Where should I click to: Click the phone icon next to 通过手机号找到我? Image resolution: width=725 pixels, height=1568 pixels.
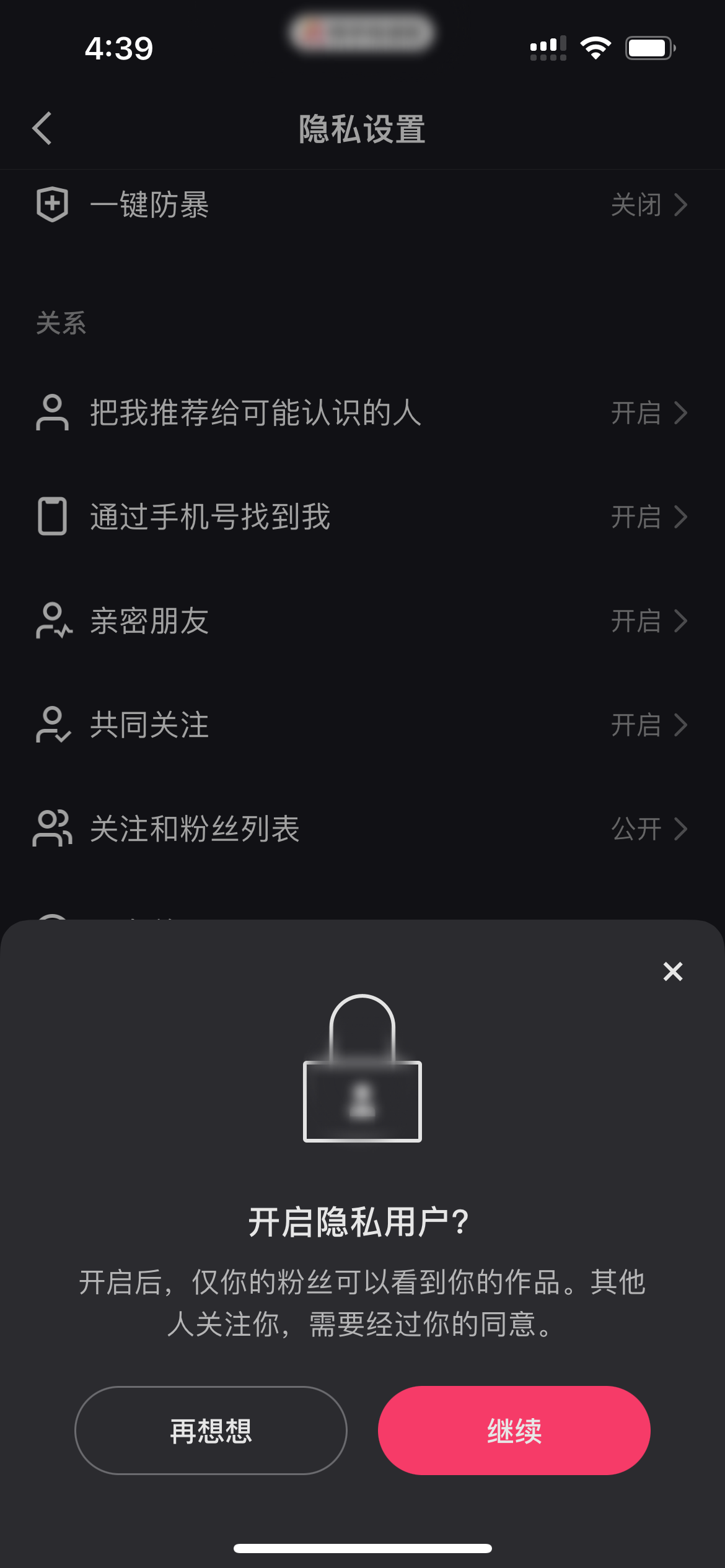point(53,517)
